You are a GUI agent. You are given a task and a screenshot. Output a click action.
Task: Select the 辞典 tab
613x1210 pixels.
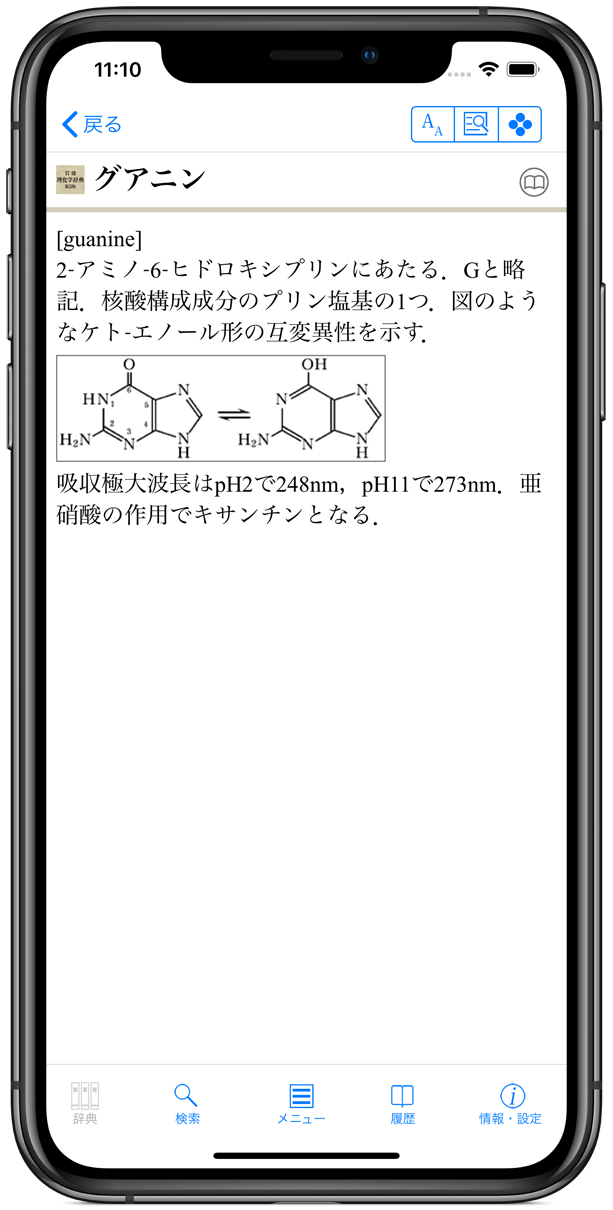click(85, 1103)
